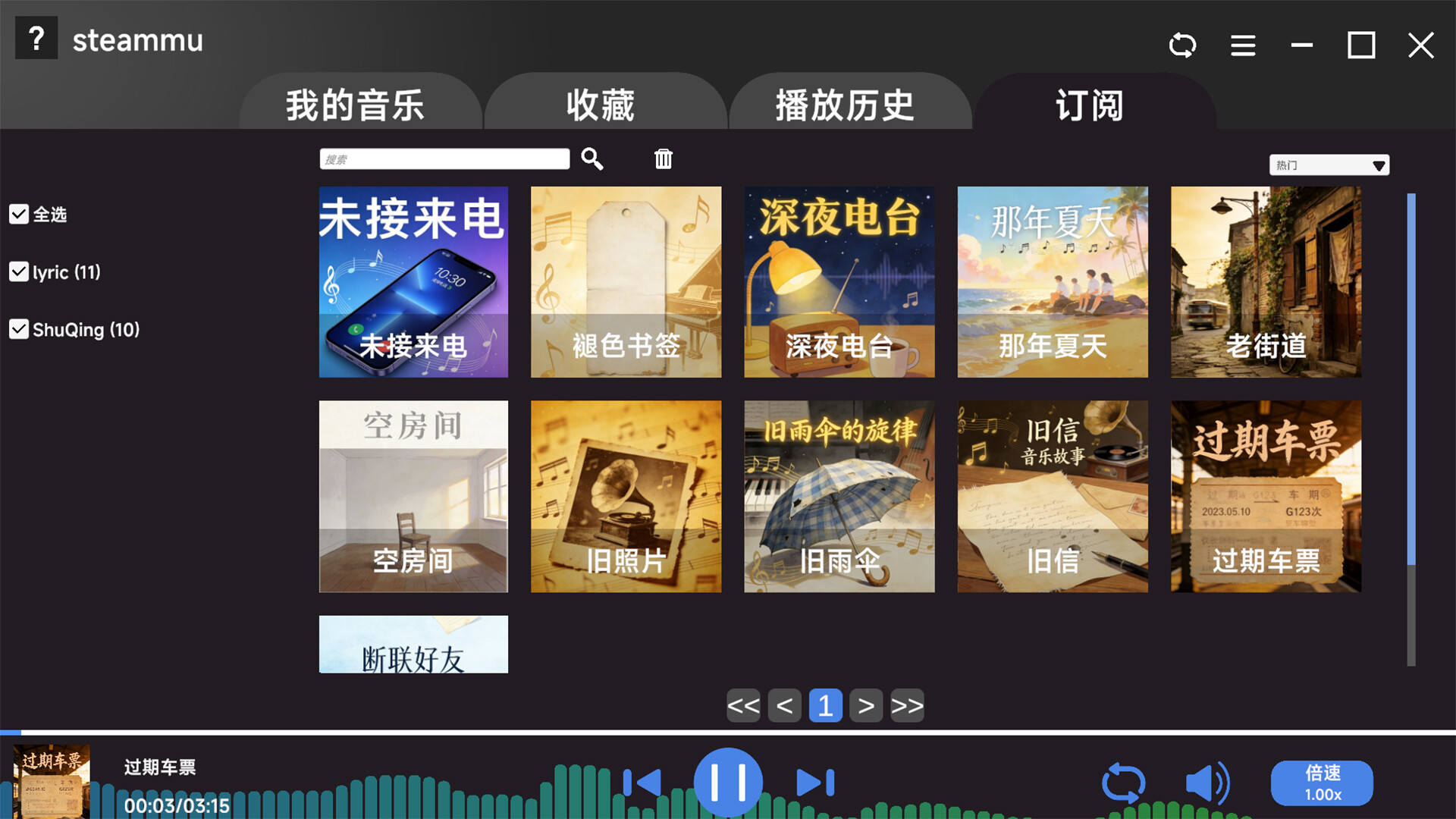Tap the search magnifier icon

coord(592,158)
